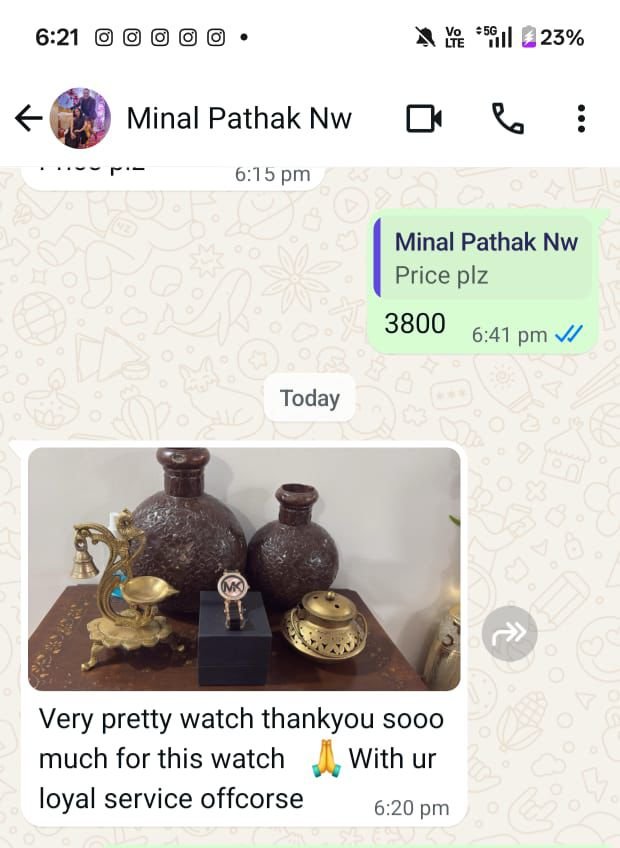The height and width of the screenshot is (848, 620).
Task: Start a voice call with Minal Pathak
Action: 507,119
